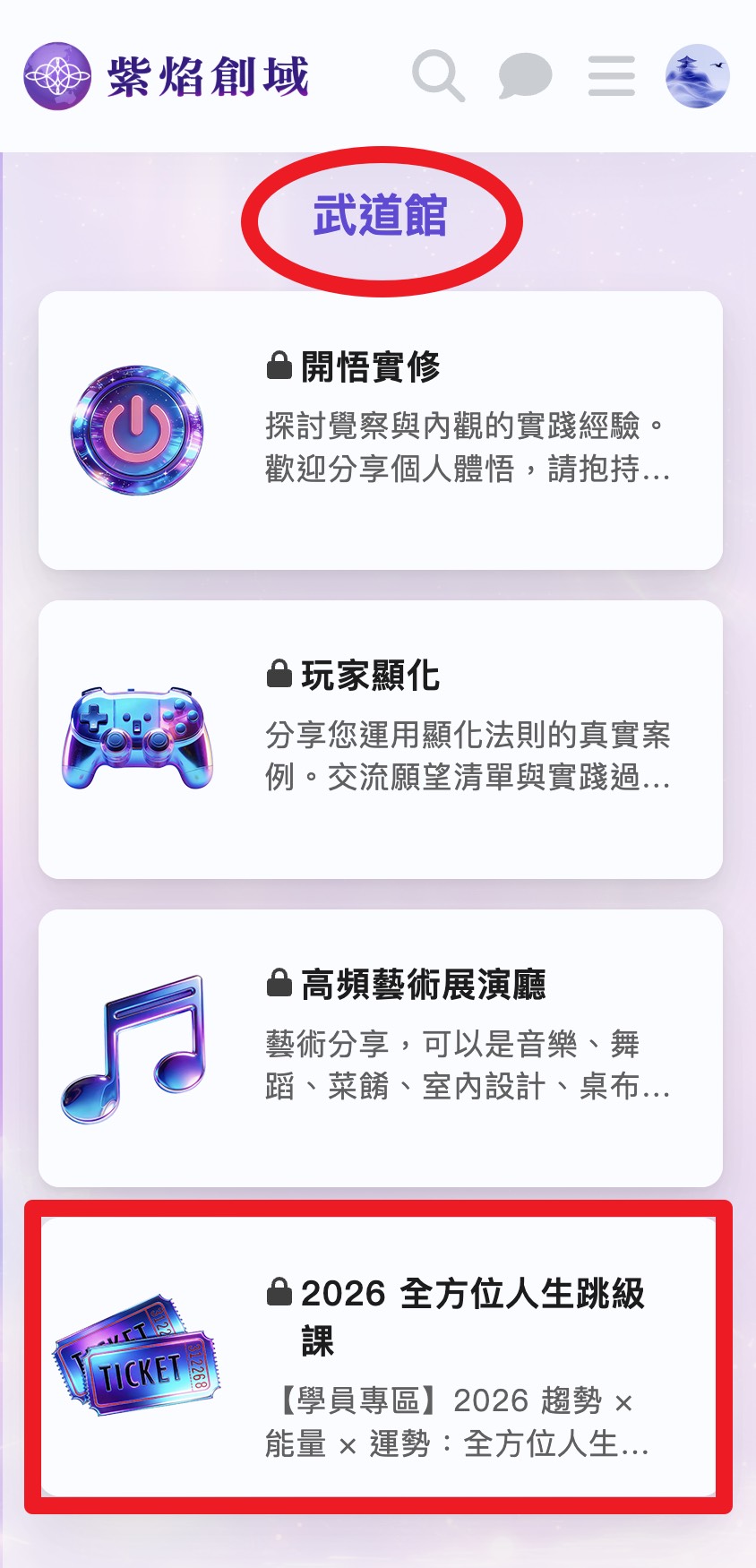
Task: Open the 開悟實修 category card
Action: pyautogui.click(x=381, y=430)
